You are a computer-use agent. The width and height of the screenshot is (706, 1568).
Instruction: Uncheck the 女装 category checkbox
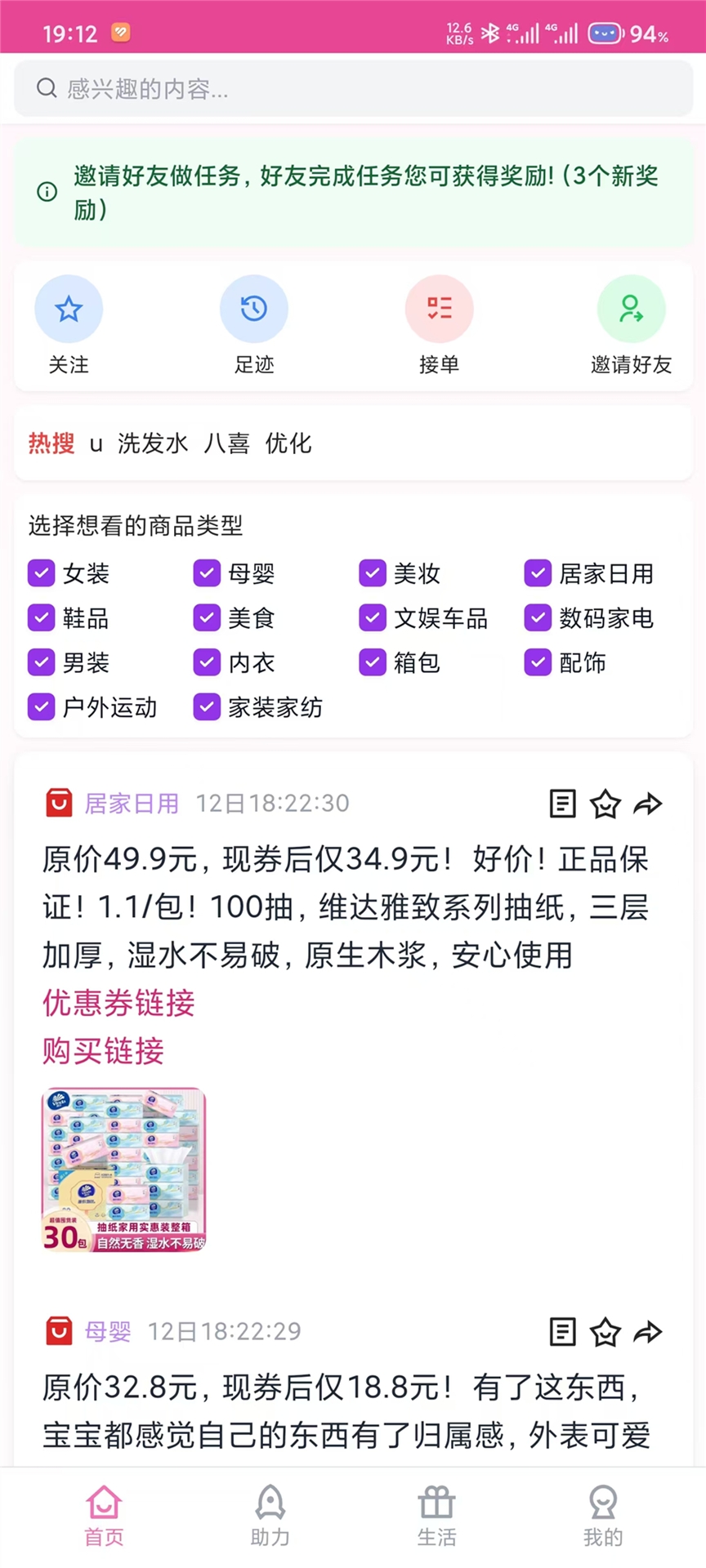(41, 573)
